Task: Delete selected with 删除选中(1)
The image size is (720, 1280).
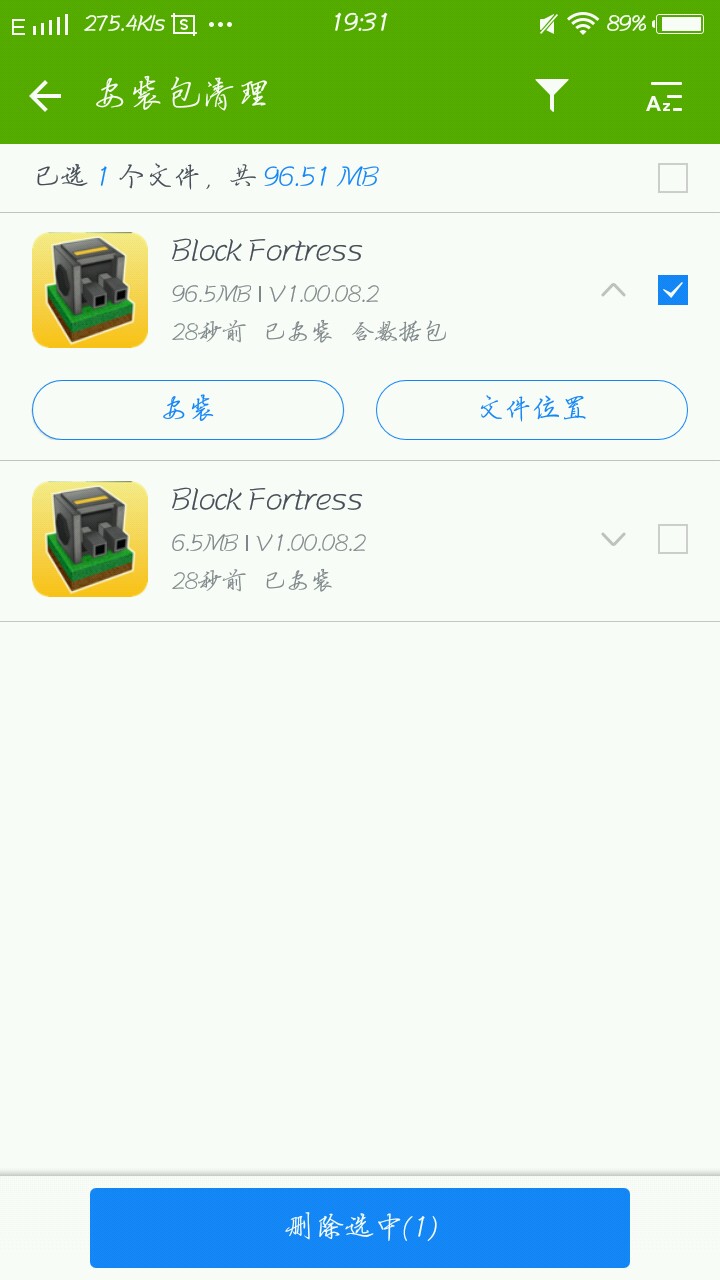Action: 360,1227
